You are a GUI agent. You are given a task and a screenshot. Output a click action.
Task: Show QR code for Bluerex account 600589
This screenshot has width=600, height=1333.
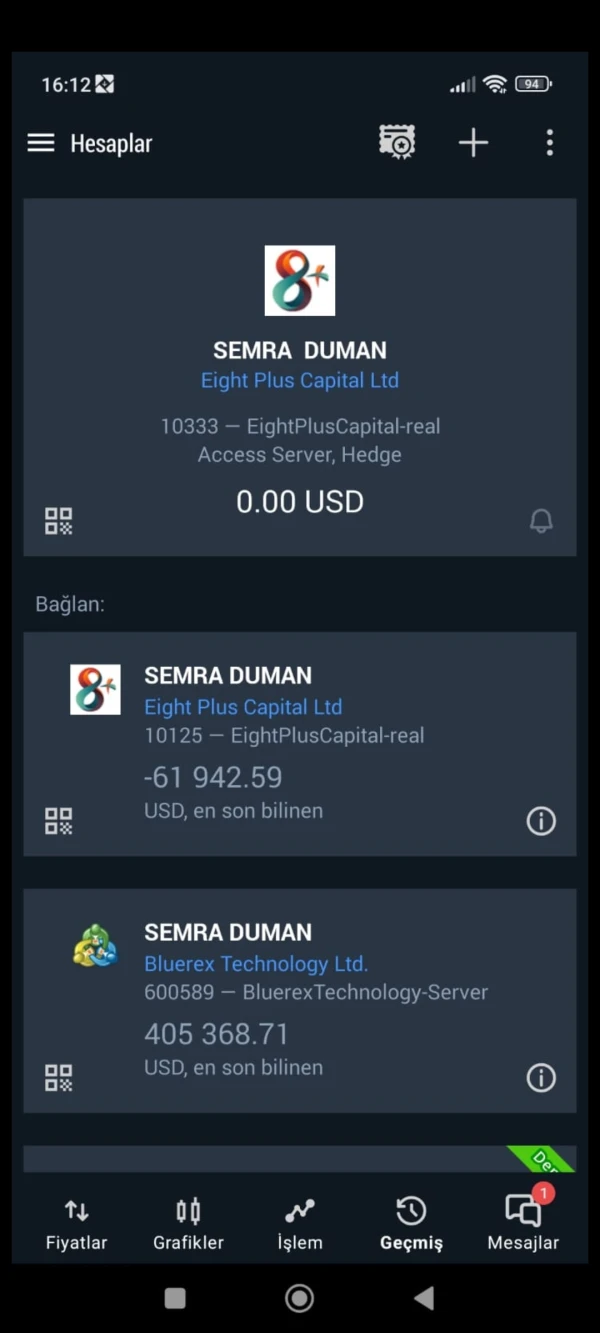59,1078
